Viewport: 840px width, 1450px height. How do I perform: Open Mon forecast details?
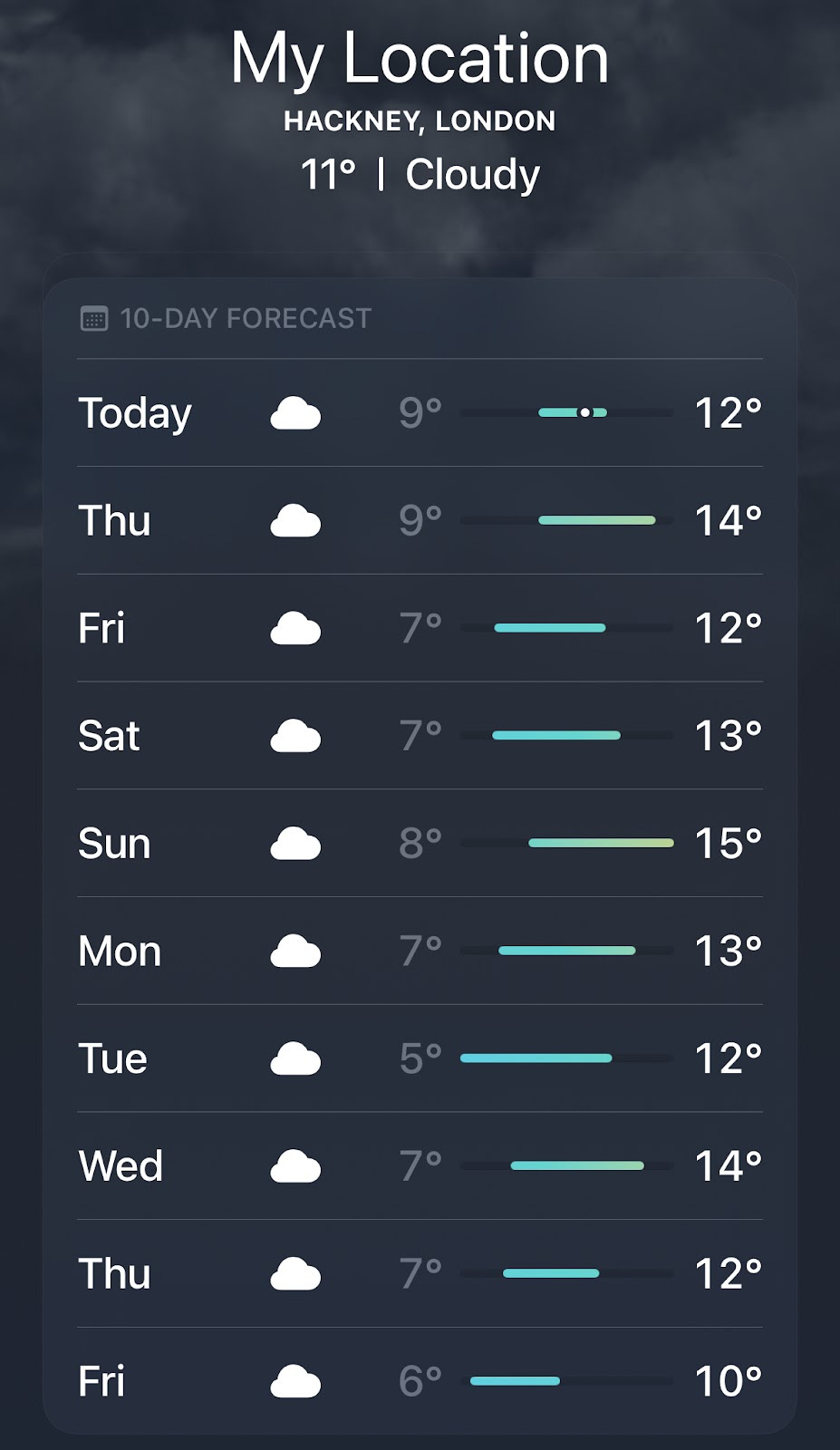[x=420, y=951]
